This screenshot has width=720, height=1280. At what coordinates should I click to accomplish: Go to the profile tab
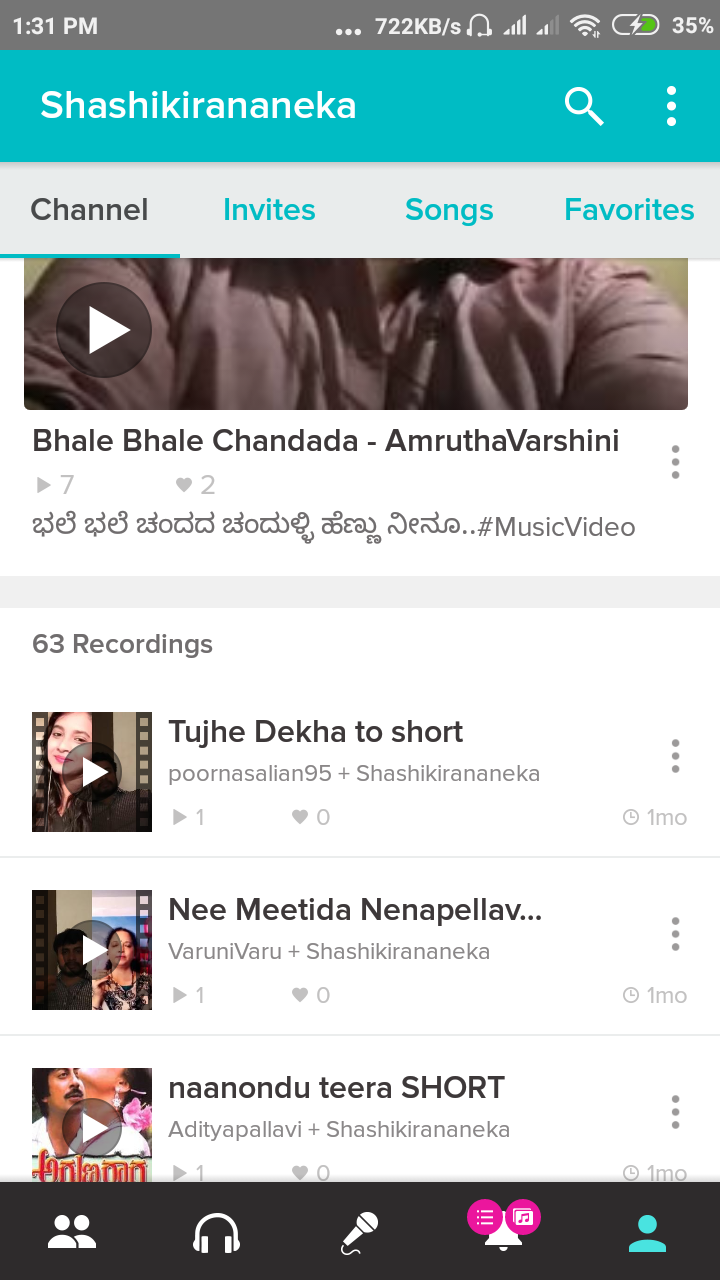tap(648, 1232)
